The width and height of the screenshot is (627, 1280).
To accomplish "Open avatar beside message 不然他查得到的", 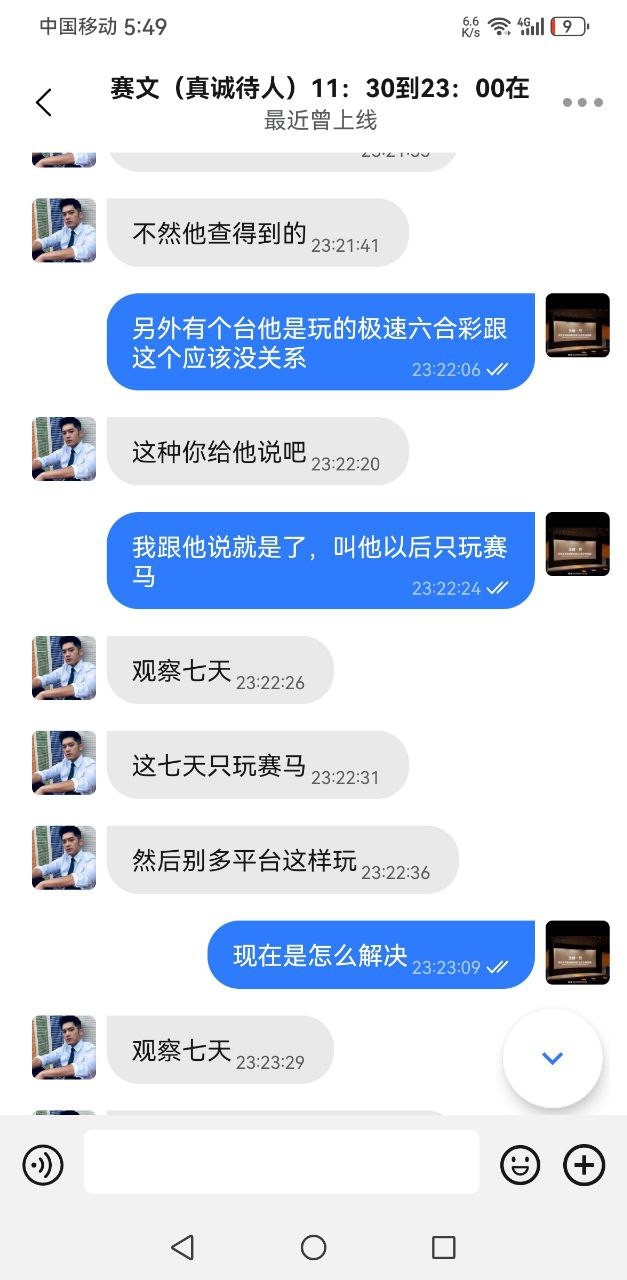I will coord(64,230).
